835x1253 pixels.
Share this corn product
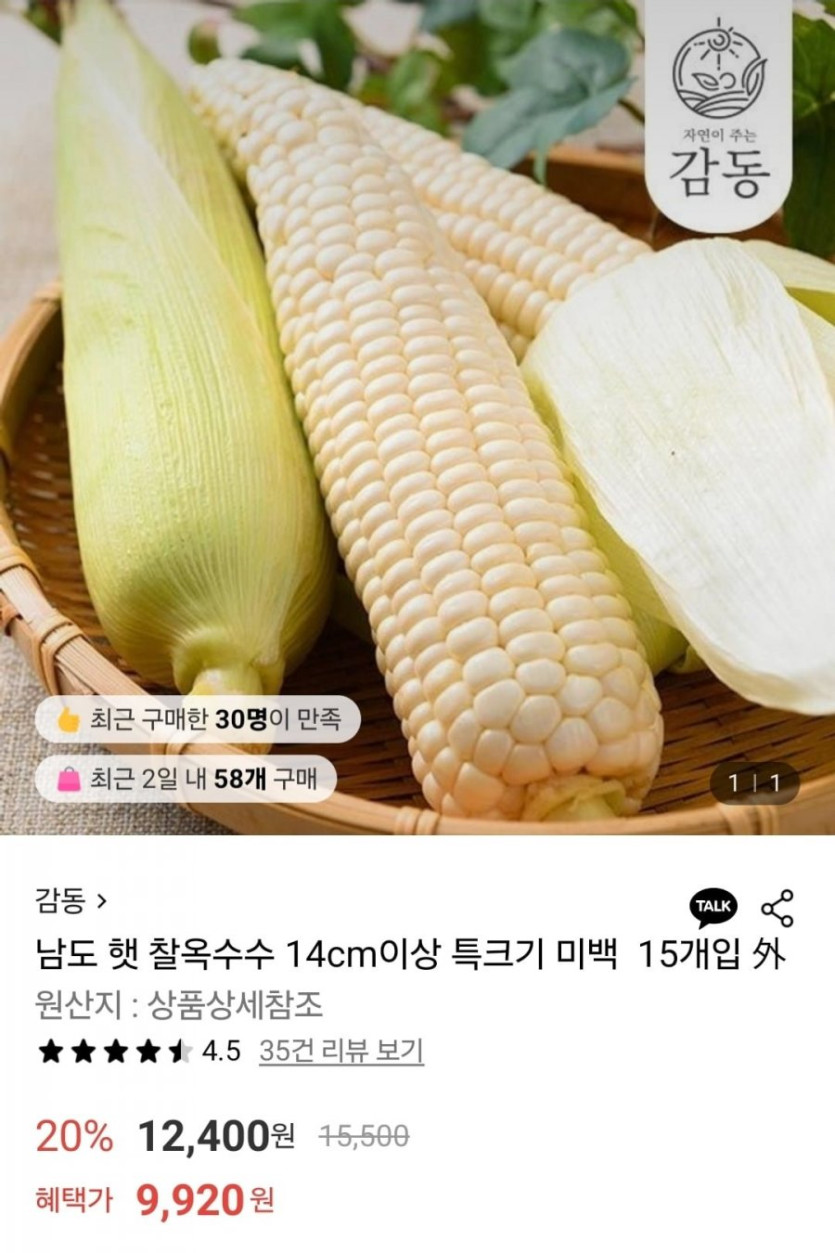point(777,907)
